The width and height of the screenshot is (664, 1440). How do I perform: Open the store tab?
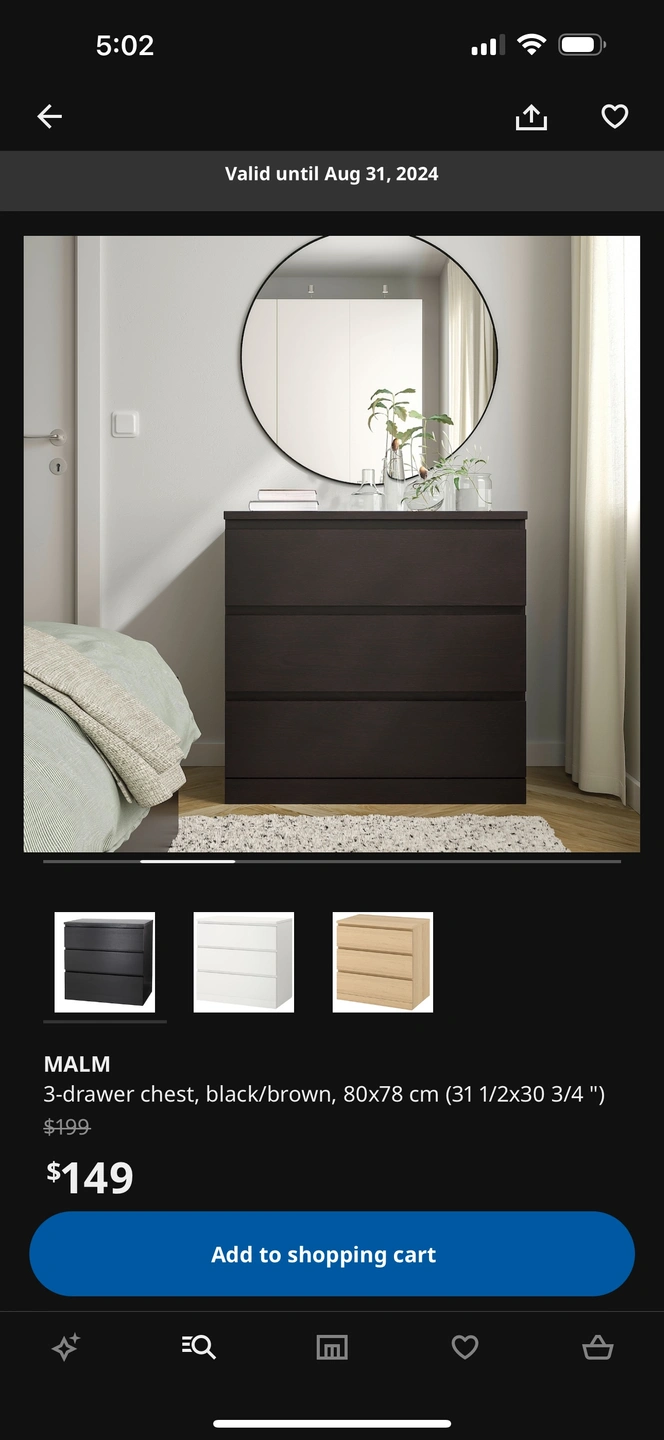(332, 1347)
